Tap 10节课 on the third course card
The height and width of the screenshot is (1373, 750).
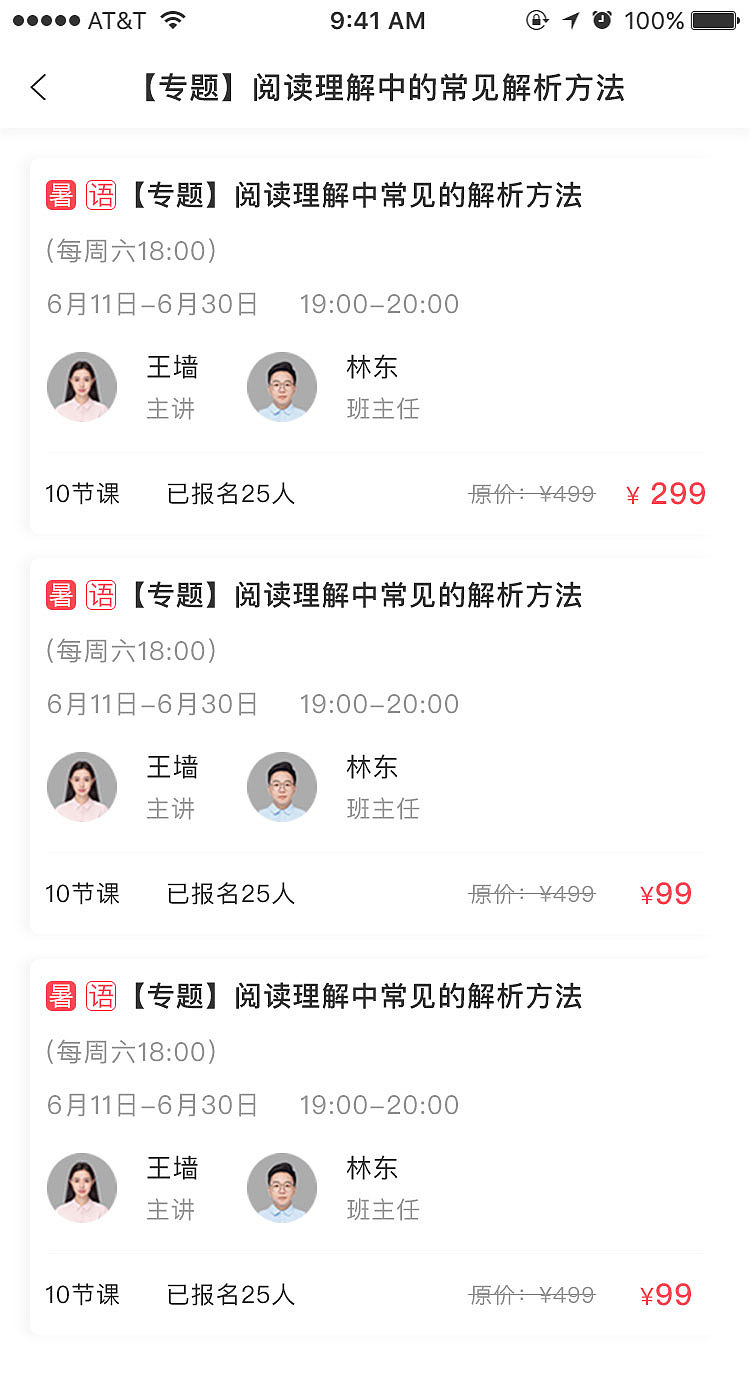click(82, 1294)
